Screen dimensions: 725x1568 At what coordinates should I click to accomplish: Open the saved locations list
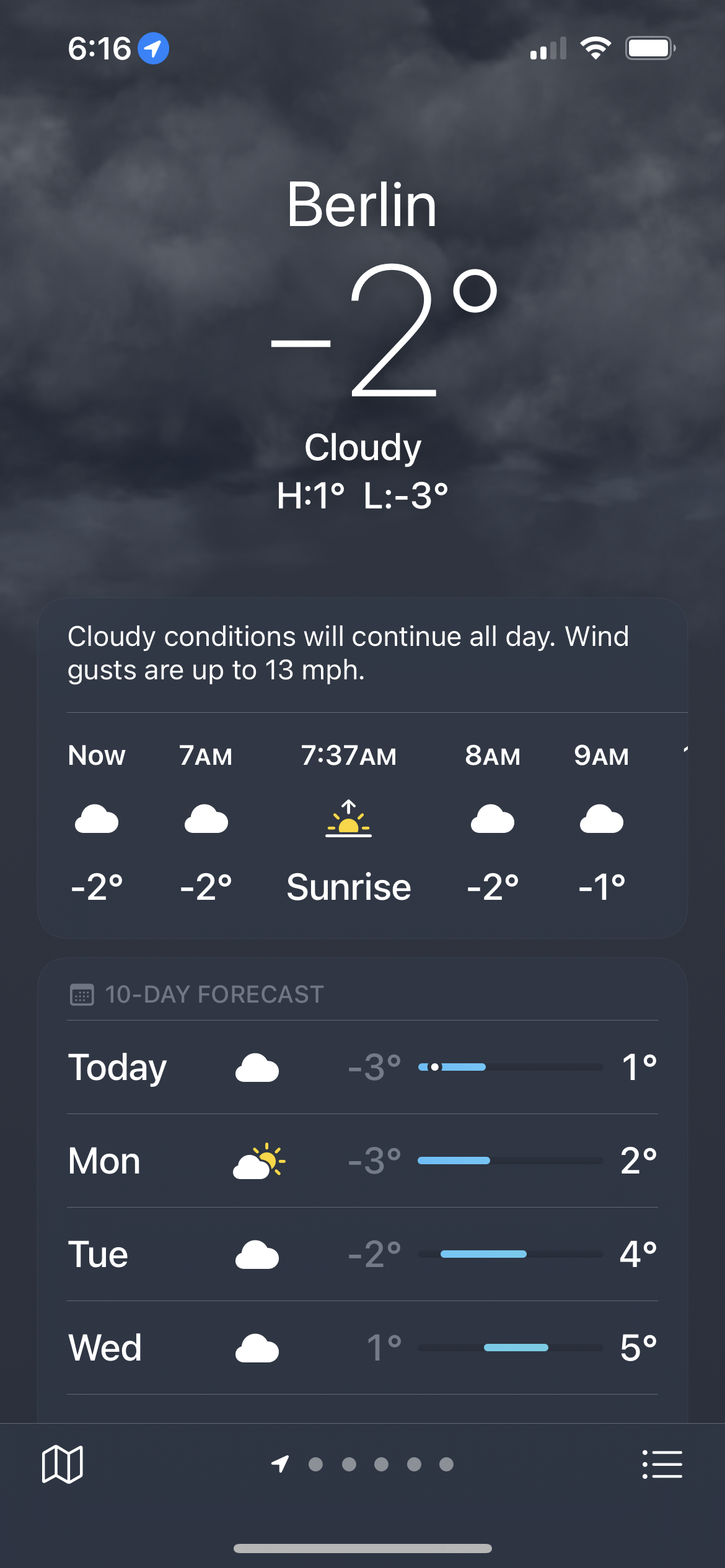662,1464
